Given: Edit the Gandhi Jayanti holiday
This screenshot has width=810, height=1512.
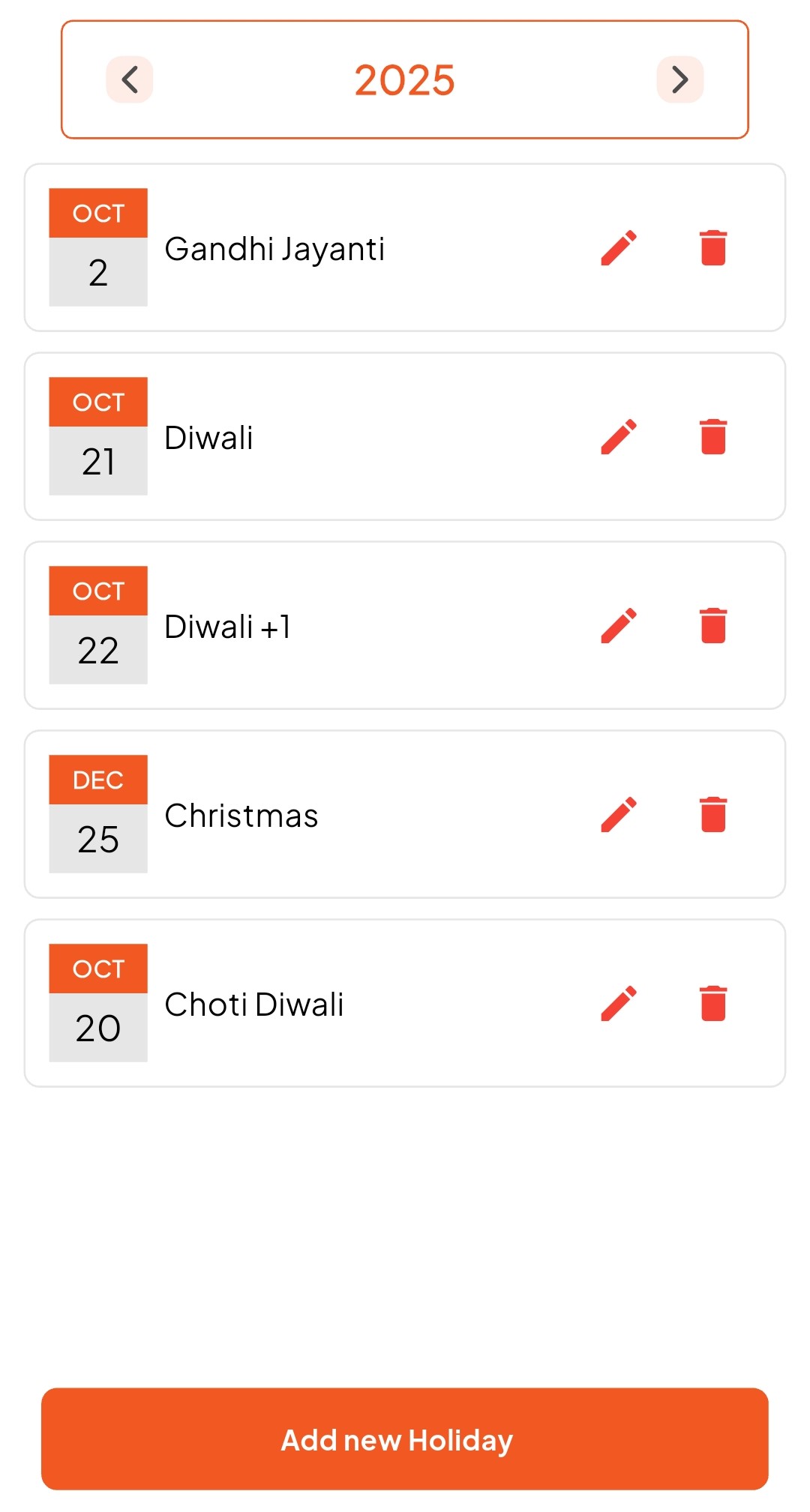Looking at the screenshot, I should click(x=619, y=248).
